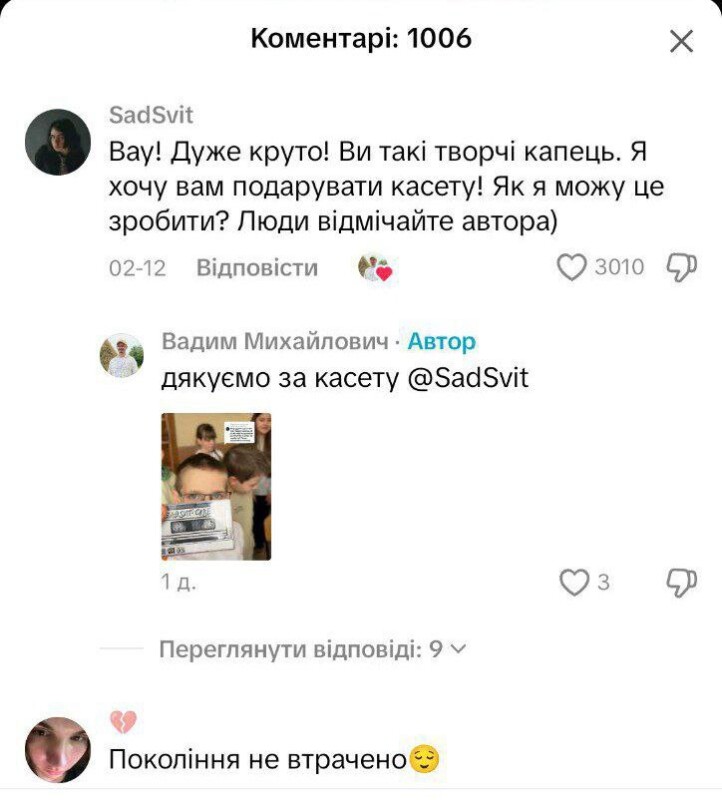Open the cassette photo in the author's reply

click(216, 486)
